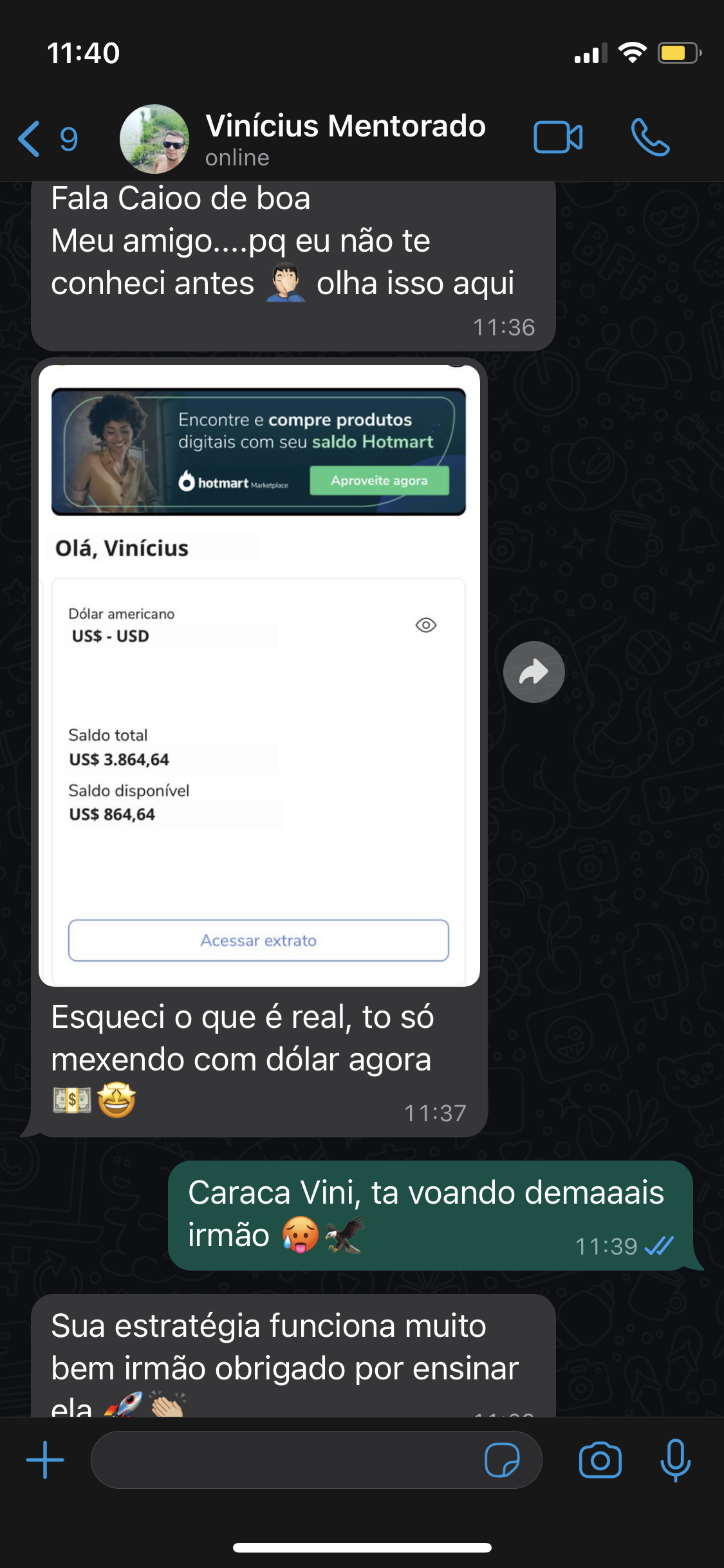Tap the microphone to record audio
This screenshot has width=724, height=1568.
(675, 1460)
